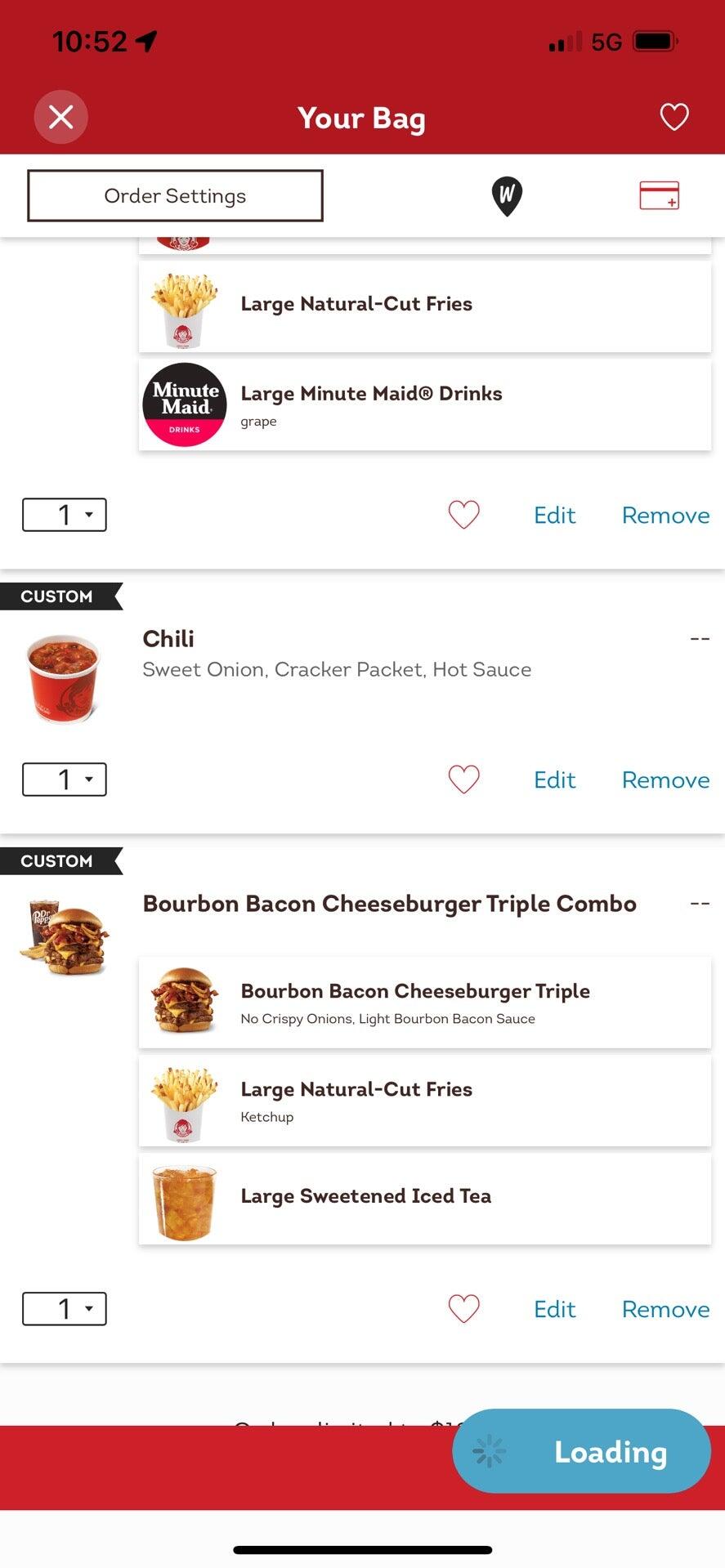This screenshot has height=1568, width=725.
Task: Favorite the combo with Minute Maid drink
Action: pos(463,515)
